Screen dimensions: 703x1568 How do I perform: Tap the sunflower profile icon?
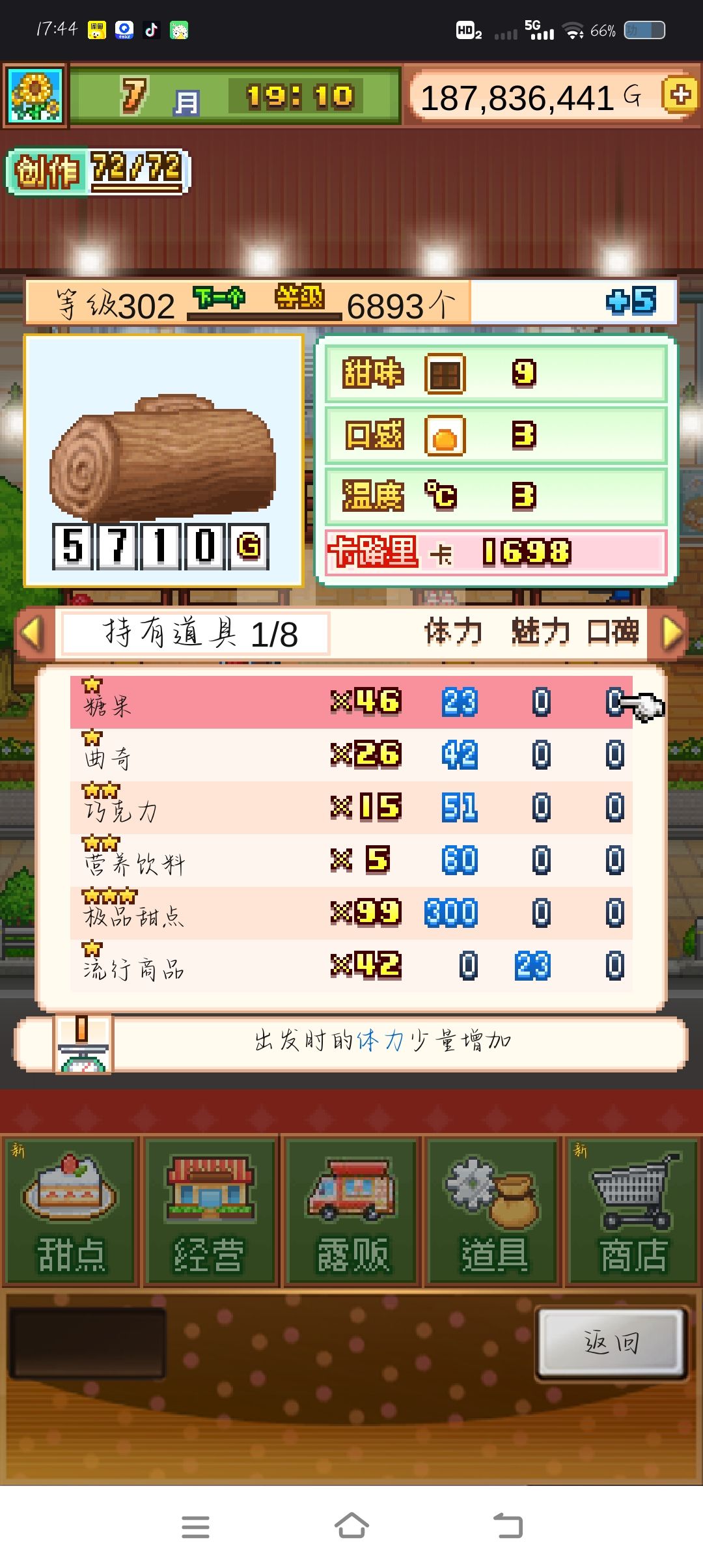(37, 98)
